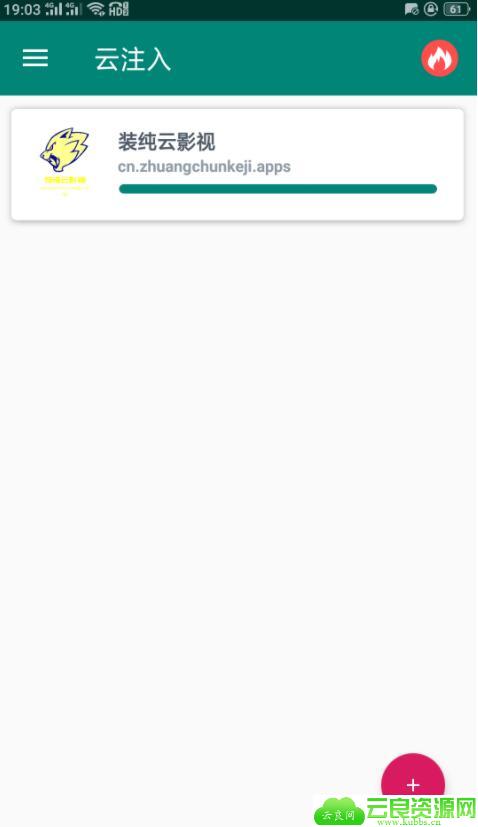
Task: Open the hamburger drawer menu
Action: 35,58
